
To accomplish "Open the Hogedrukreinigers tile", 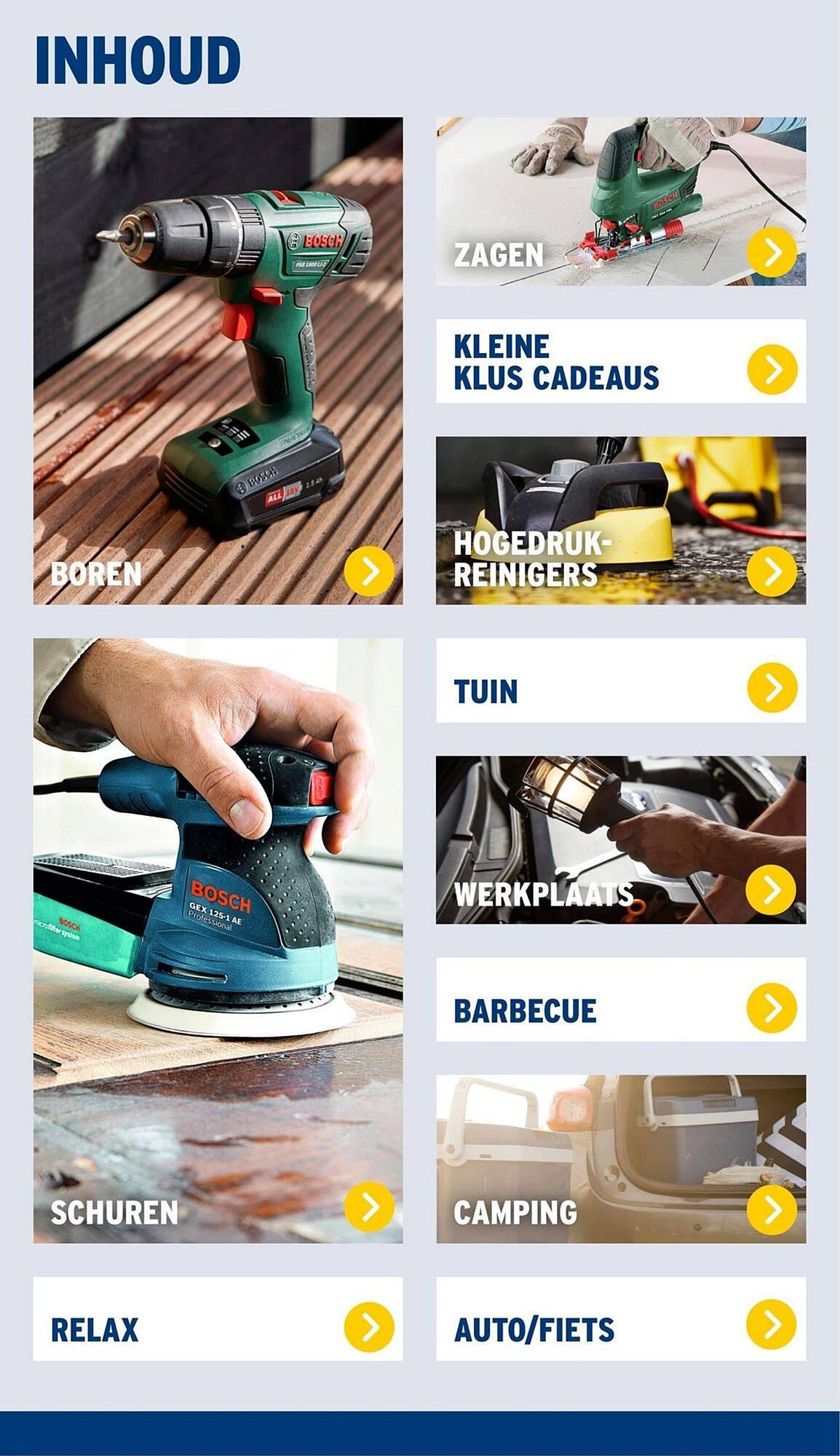I will (x=620, y=521).
